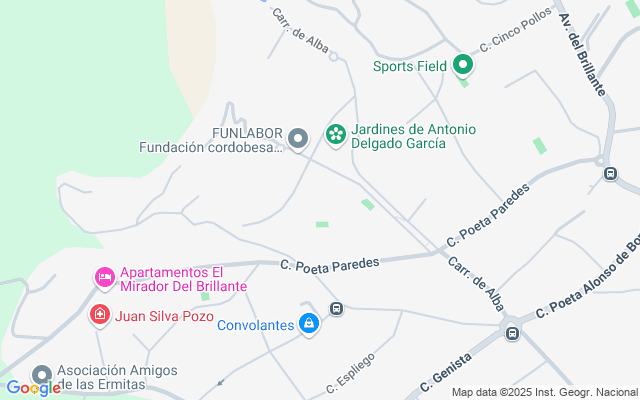Tap the FUNLABOR Fundación cordobesa place pin
640x400 pixels.
click(298, 137)
